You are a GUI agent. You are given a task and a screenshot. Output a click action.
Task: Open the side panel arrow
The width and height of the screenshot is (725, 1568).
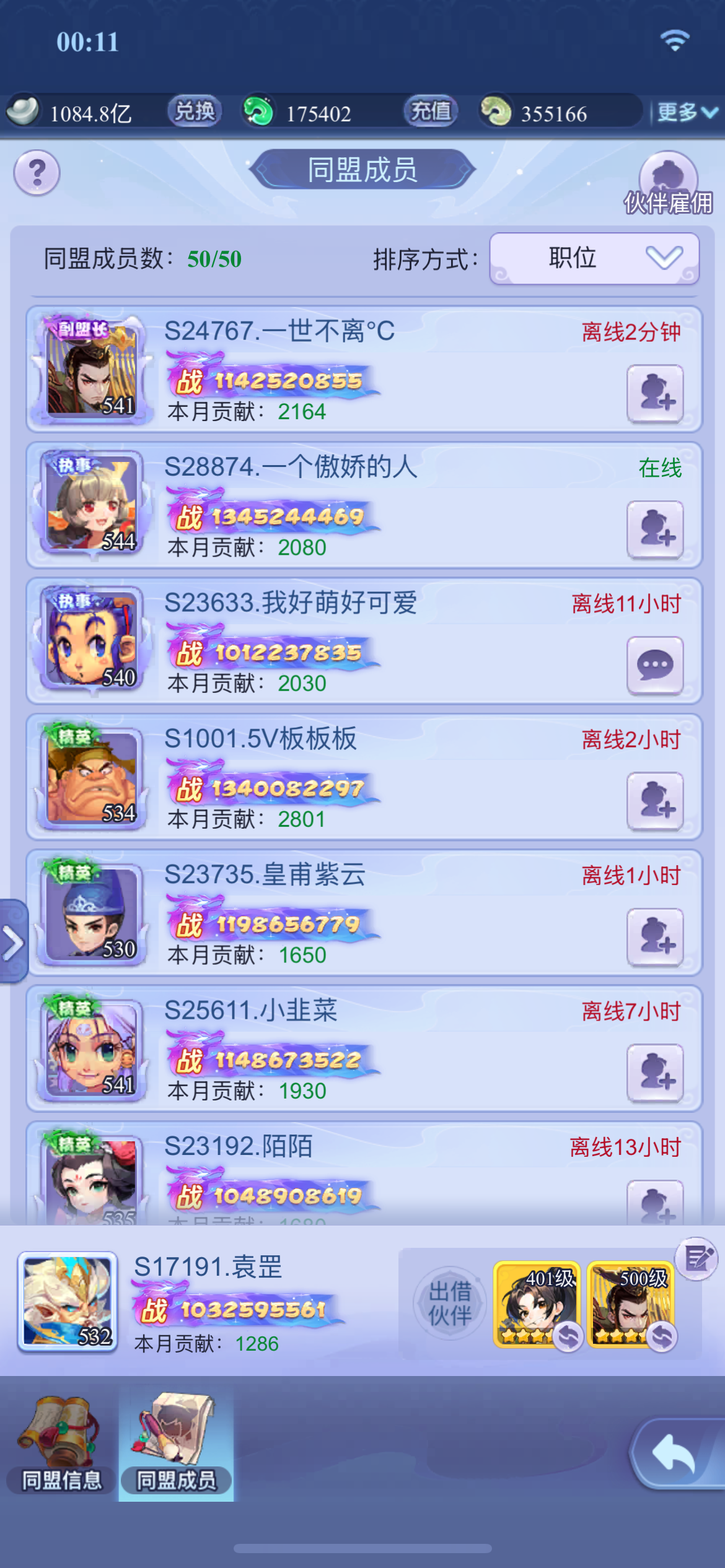[12, 942]
